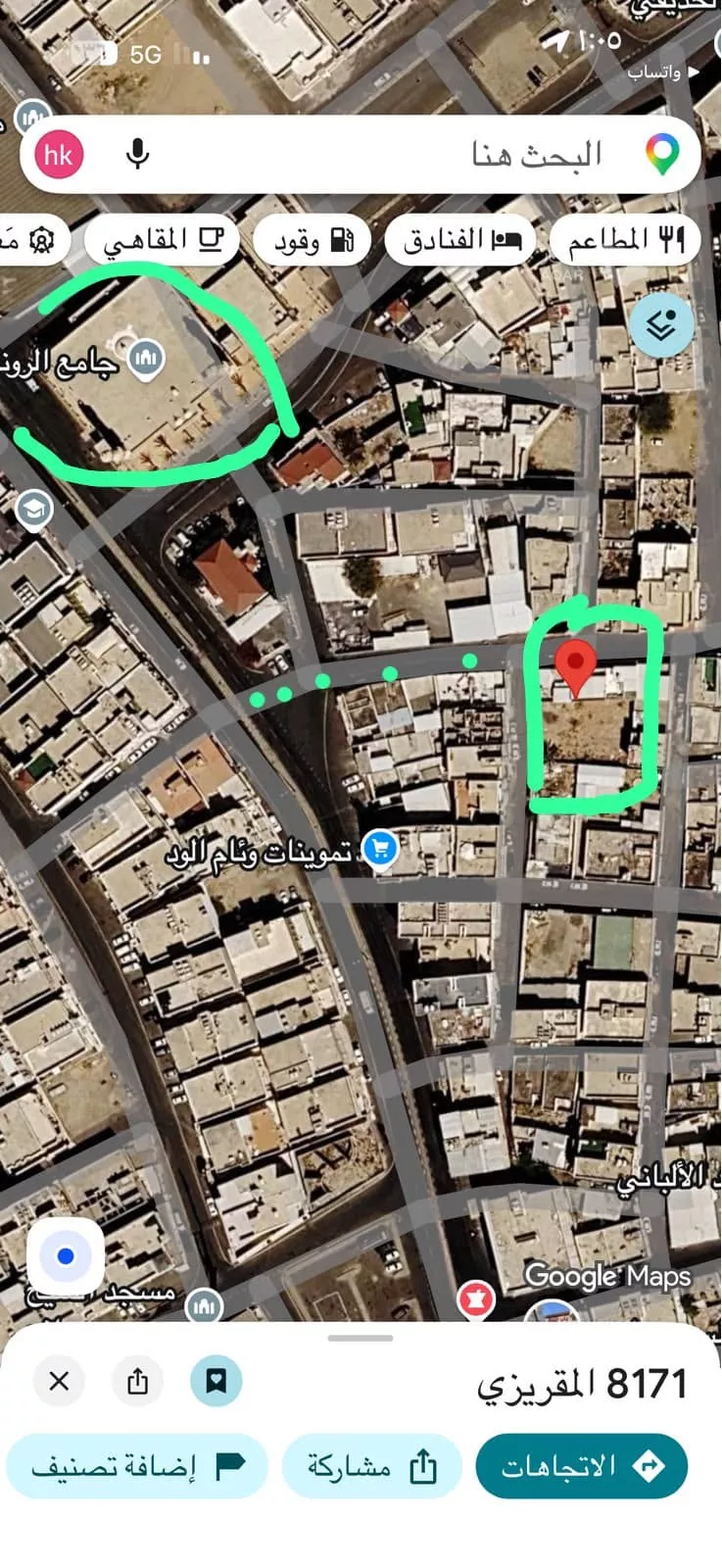The image size is (722, 1568).
Task: Tap the مشاركة share button
Action: point(371,1466)
